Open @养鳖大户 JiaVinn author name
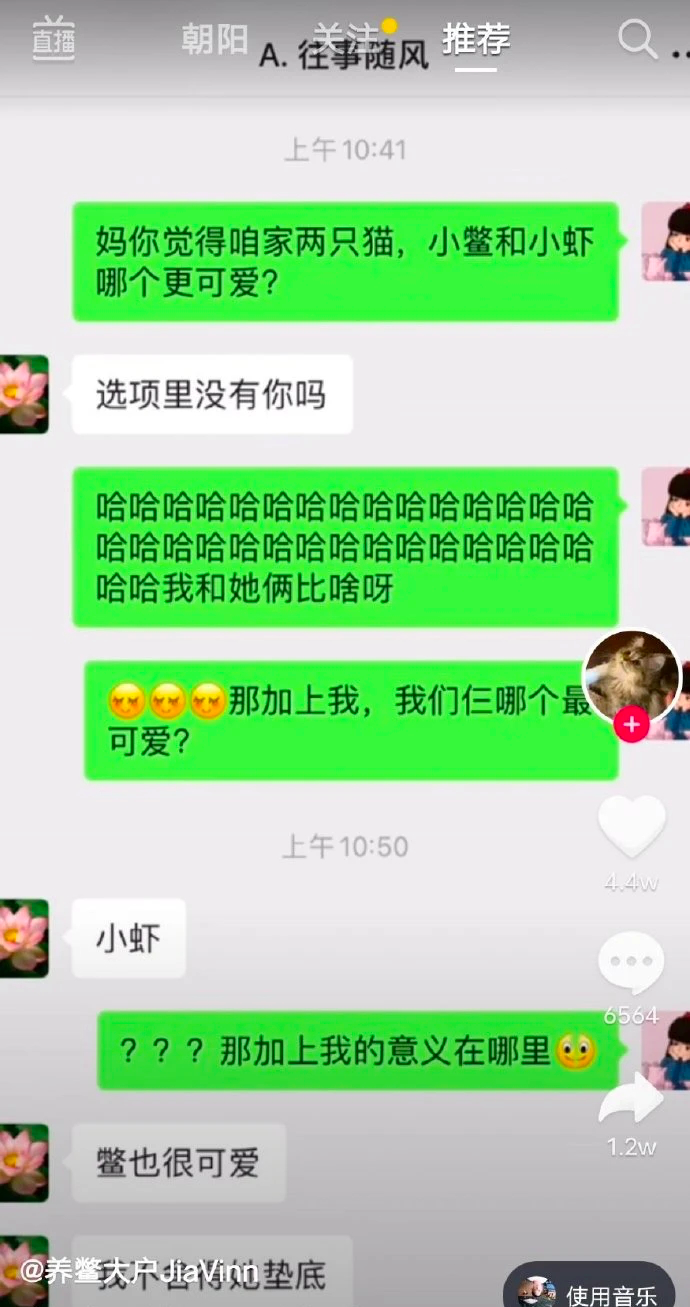 click(x=139, y=1272)
